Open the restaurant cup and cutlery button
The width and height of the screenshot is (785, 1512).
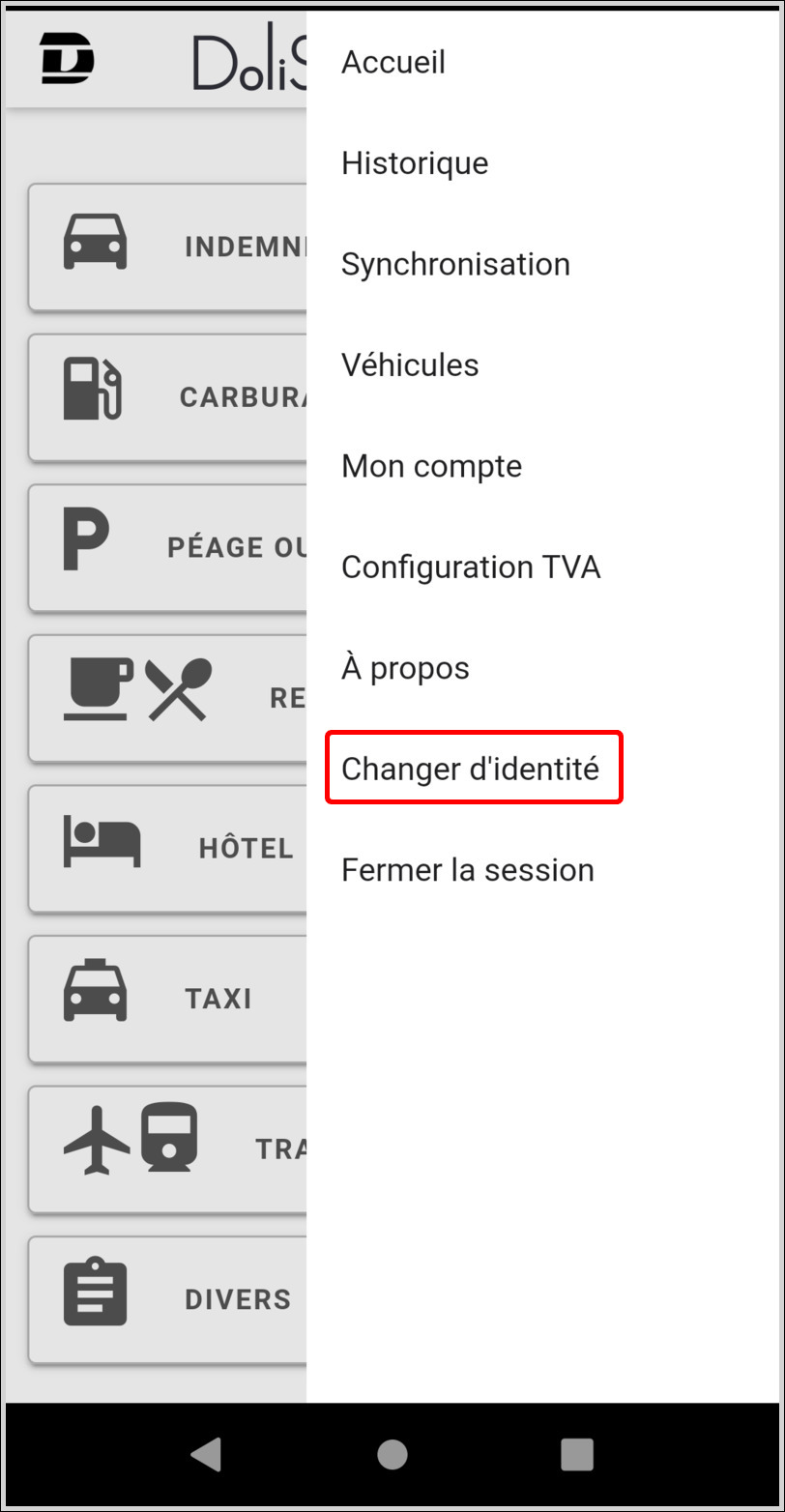click(x=168, y=698)
